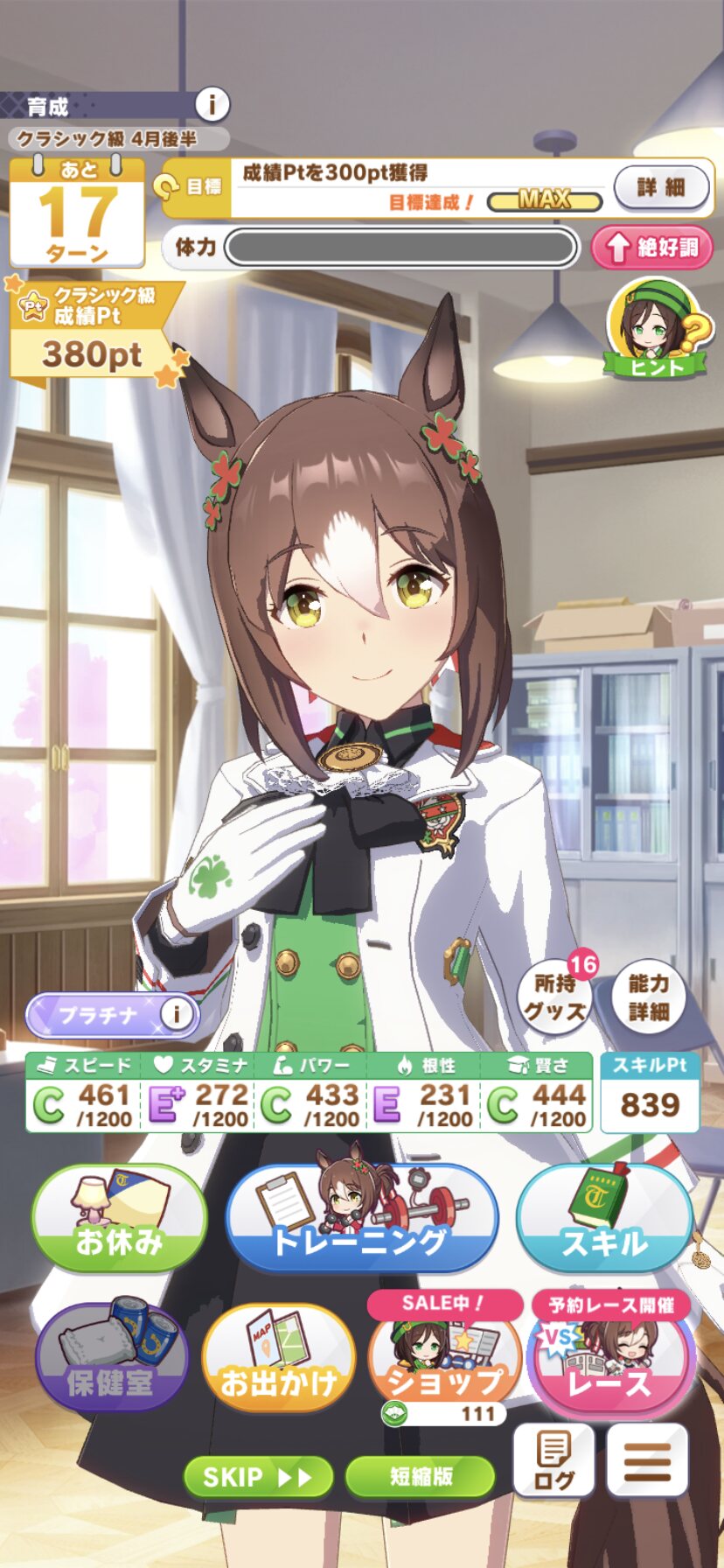
Task: Open the 育成 info icon
Action: click(x=211, y=105)
